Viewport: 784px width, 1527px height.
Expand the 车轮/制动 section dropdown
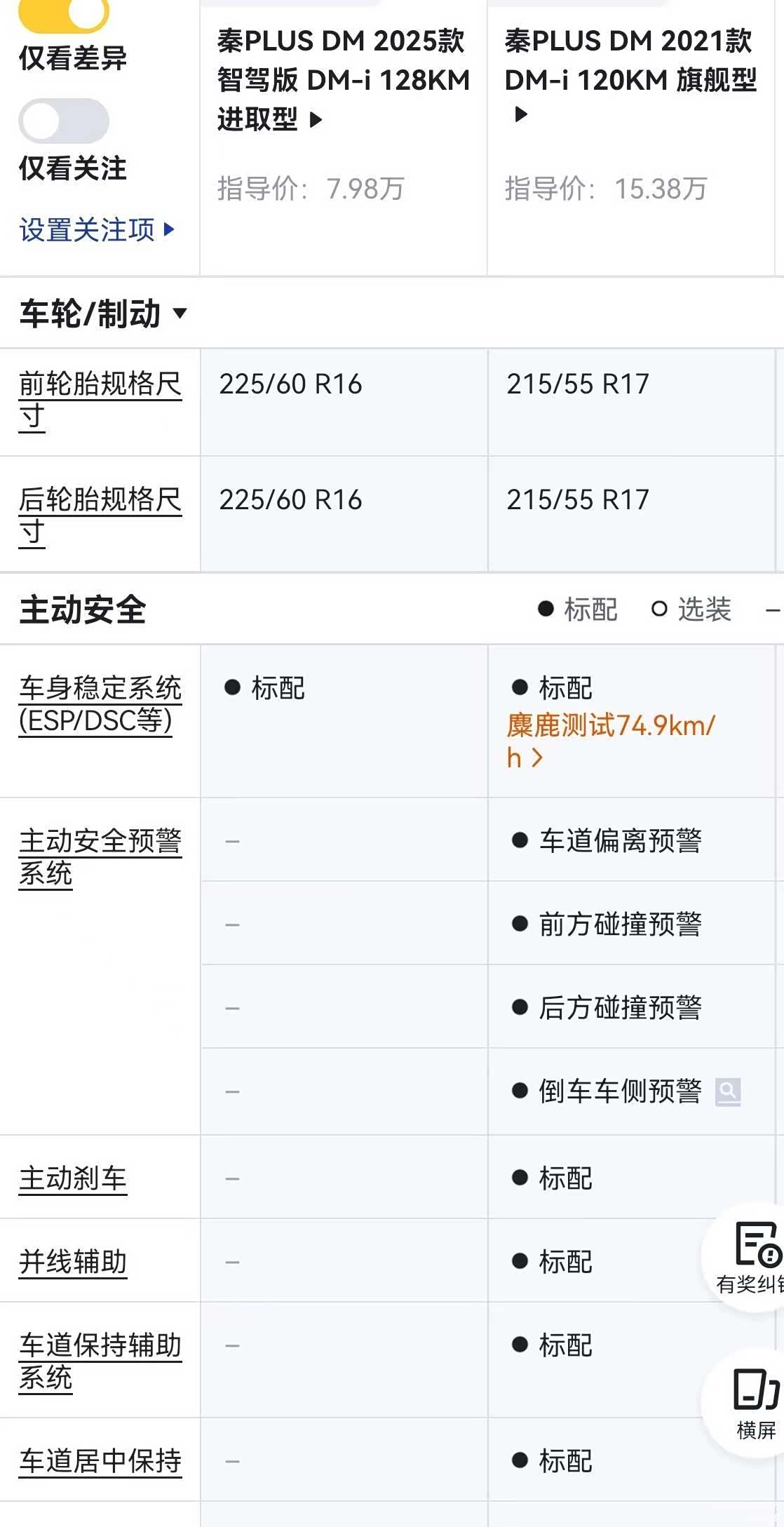click(x=103, y=313)
